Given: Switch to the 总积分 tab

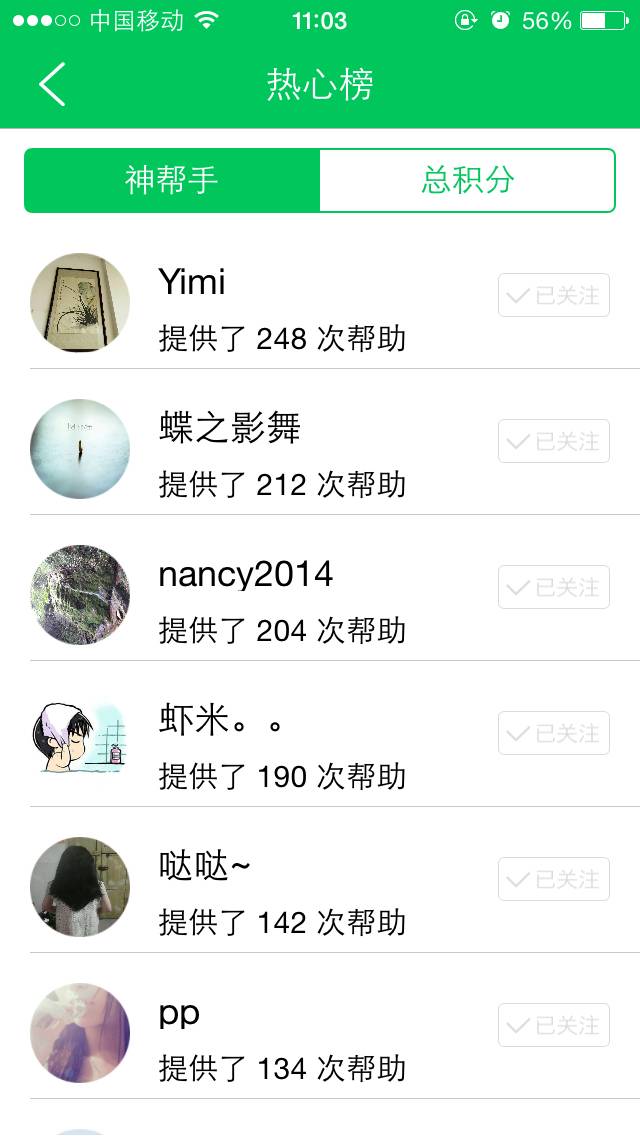Looking at the screenshot, I should (467, 180).
